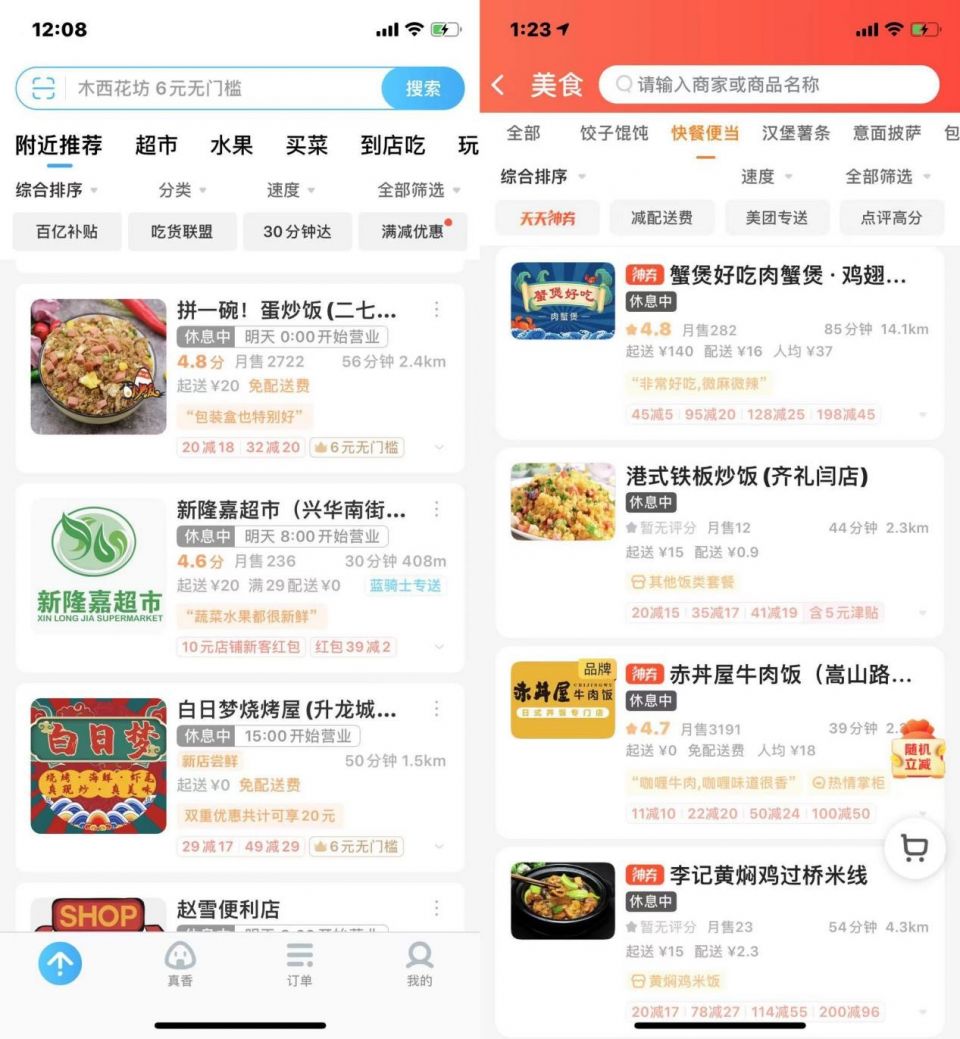This screenshot has height=1039, width=960.
Task: Select the 吃货联盟 filter chip
Action: (x=182, y=231)
